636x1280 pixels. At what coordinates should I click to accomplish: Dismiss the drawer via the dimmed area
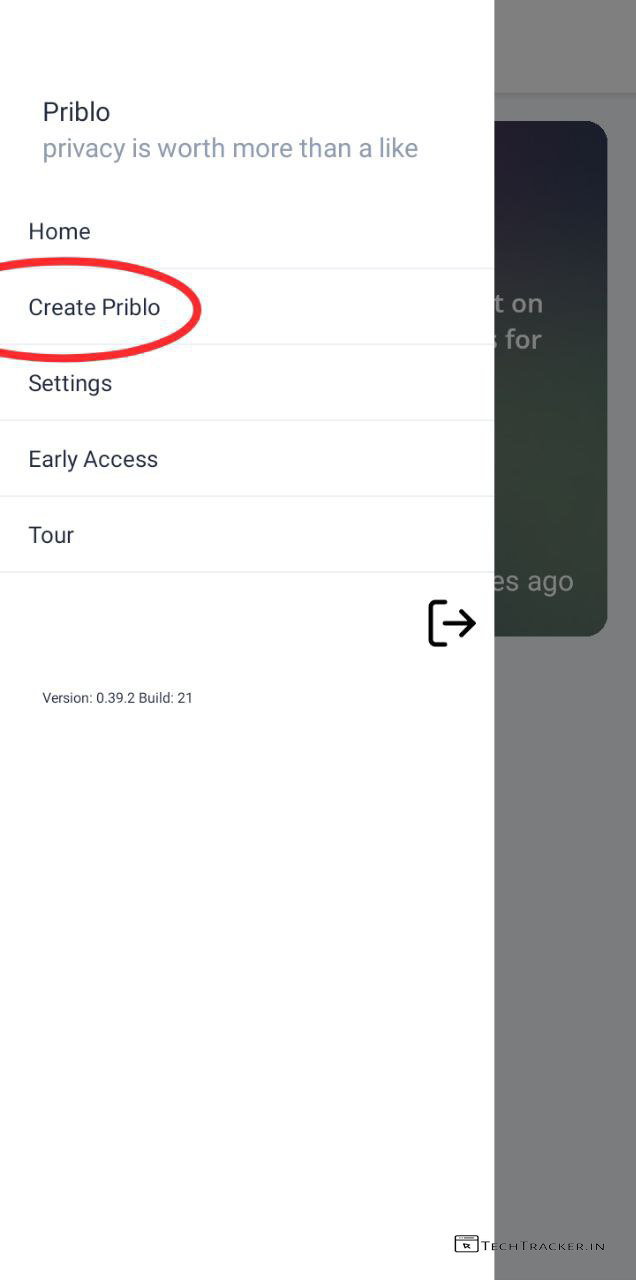click(565, 900)
